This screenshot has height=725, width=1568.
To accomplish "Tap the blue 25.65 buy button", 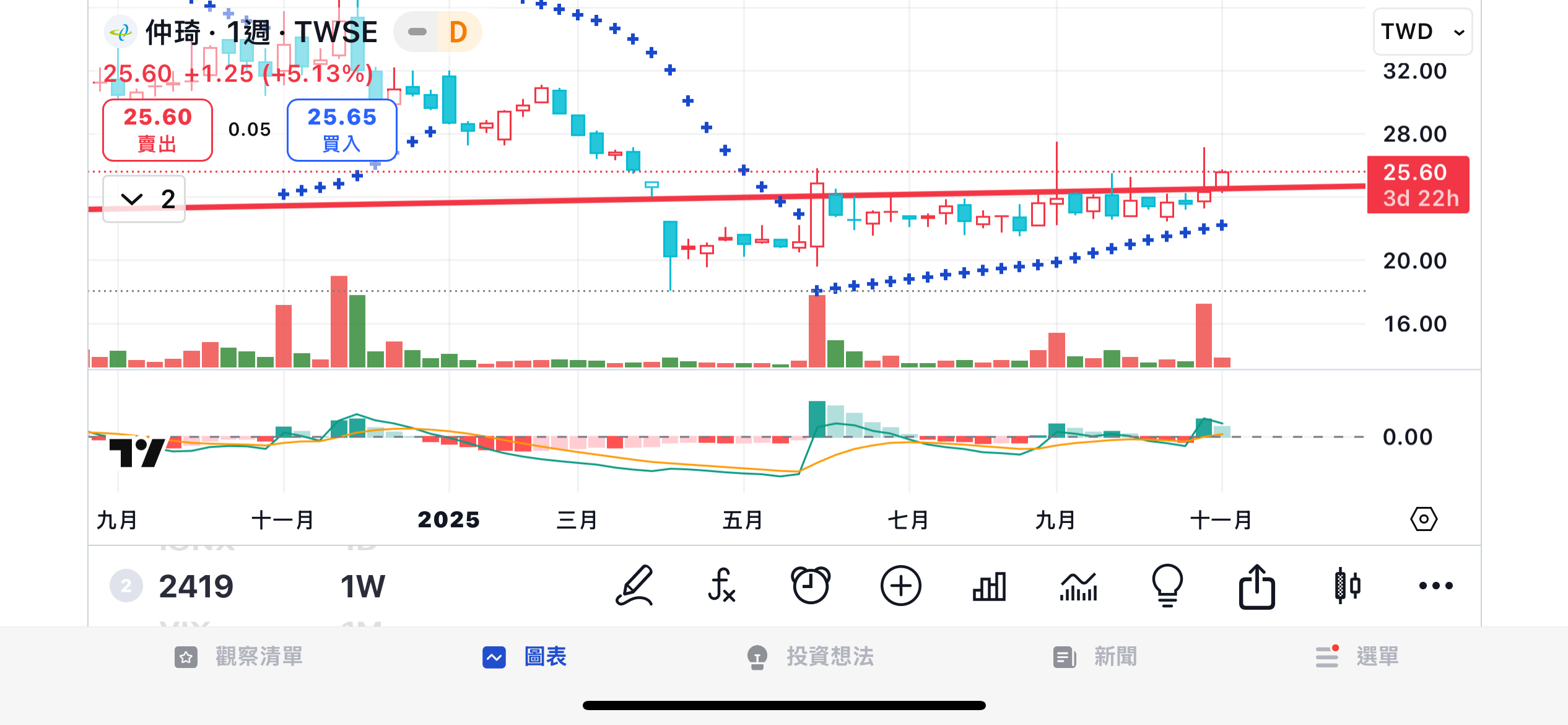I will (342, 130).
